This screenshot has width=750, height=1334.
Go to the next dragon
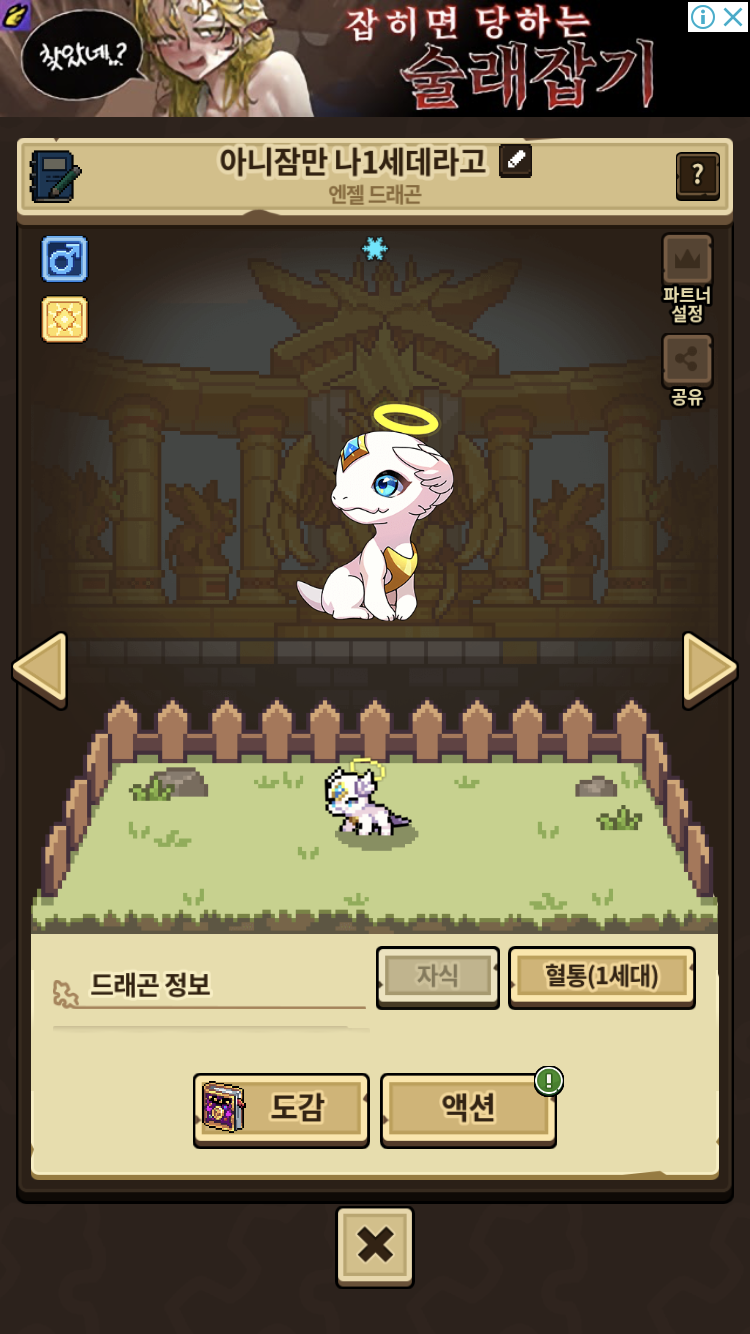pos(709,668)
